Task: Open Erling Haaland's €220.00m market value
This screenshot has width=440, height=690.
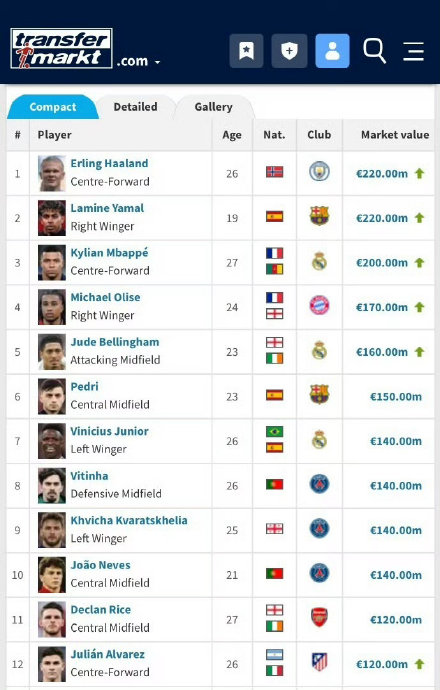Action: [382, 174]
